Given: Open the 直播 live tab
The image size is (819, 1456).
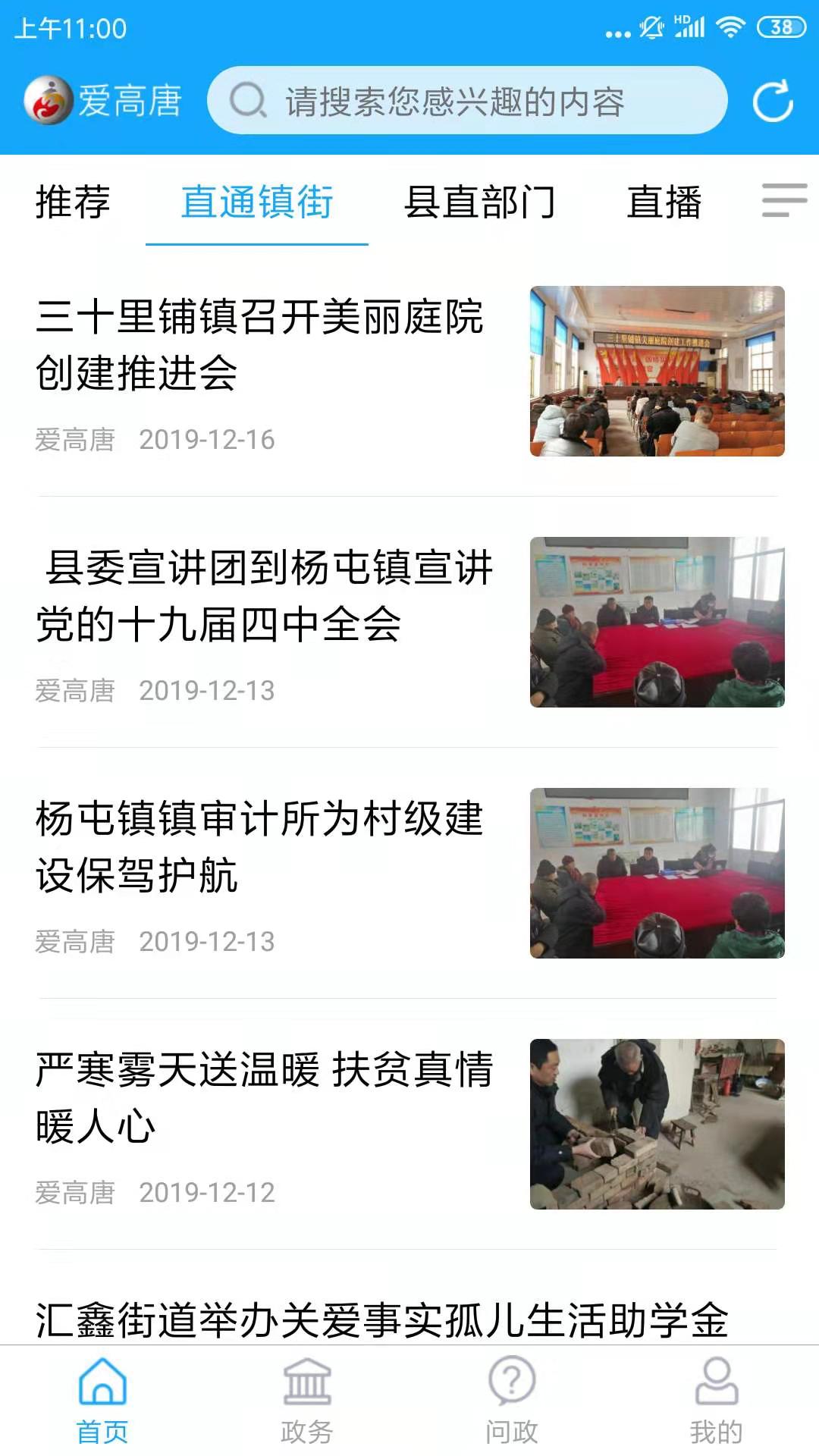Looking at the screenshot, I should coord(665,202).
